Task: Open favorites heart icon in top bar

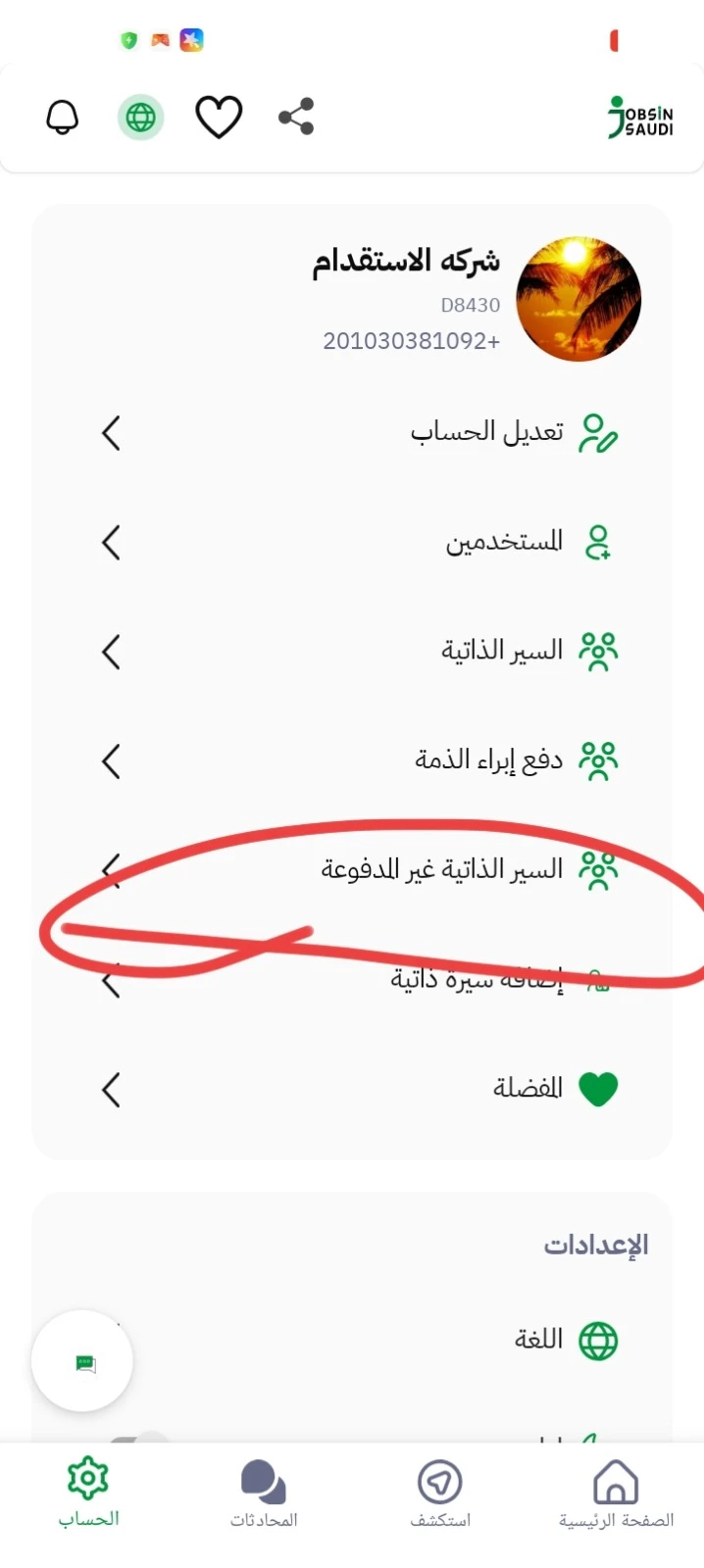Action: 219,118
